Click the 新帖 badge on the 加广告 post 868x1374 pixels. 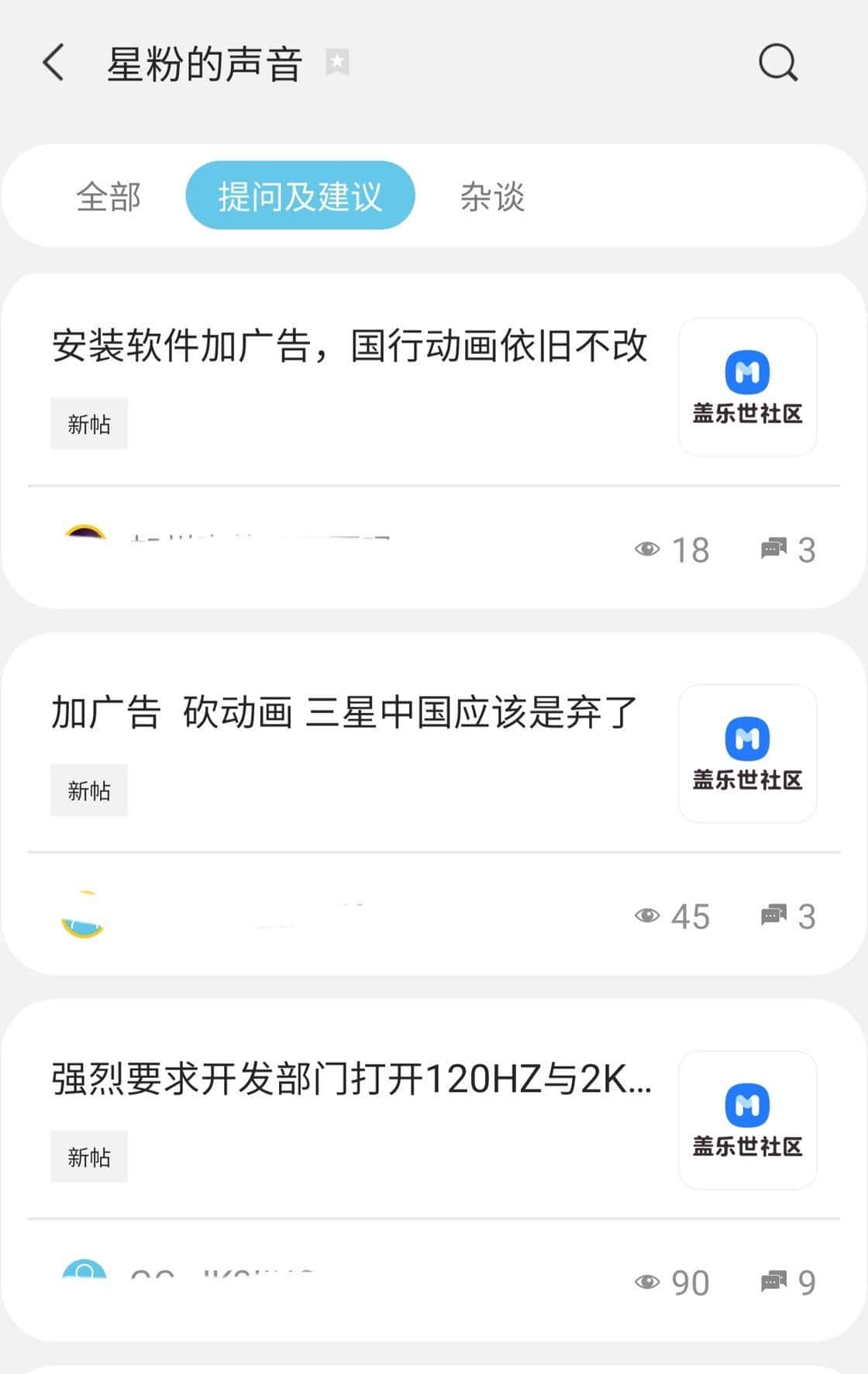[88, 790]
